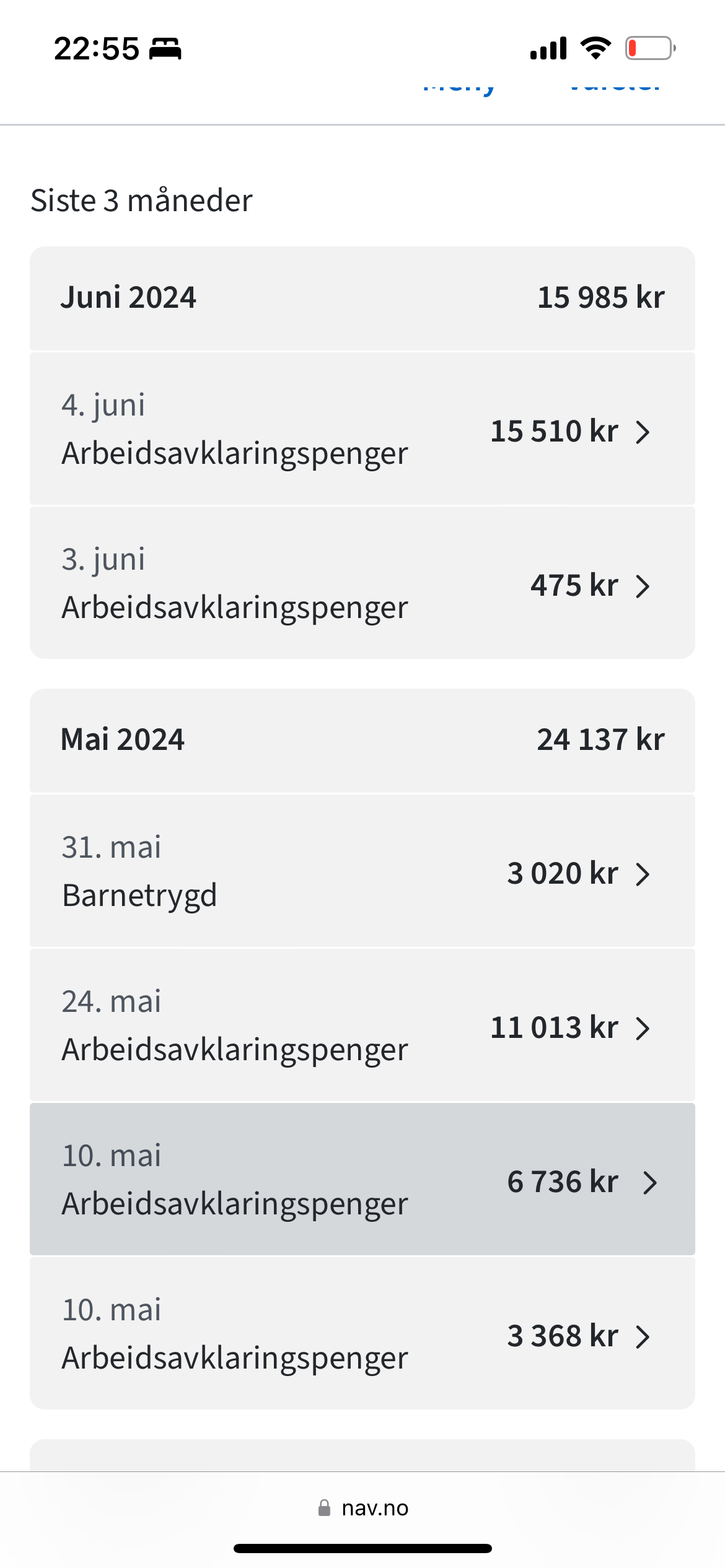Tap the nav.no address bar
This screenshot has height=1568, width=725.
coord(363,1508)
